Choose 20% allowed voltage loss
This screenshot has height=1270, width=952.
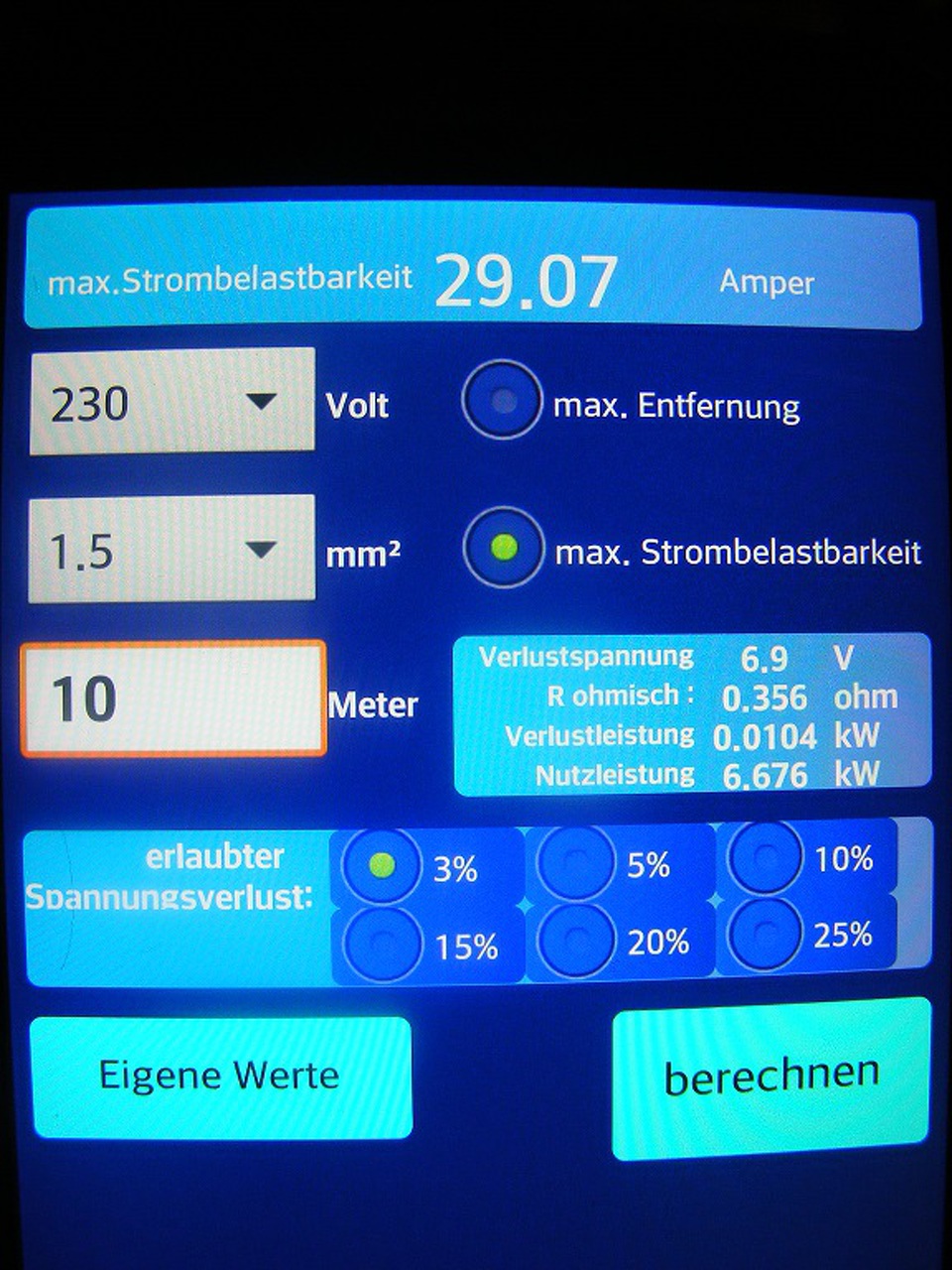[576, 941]
